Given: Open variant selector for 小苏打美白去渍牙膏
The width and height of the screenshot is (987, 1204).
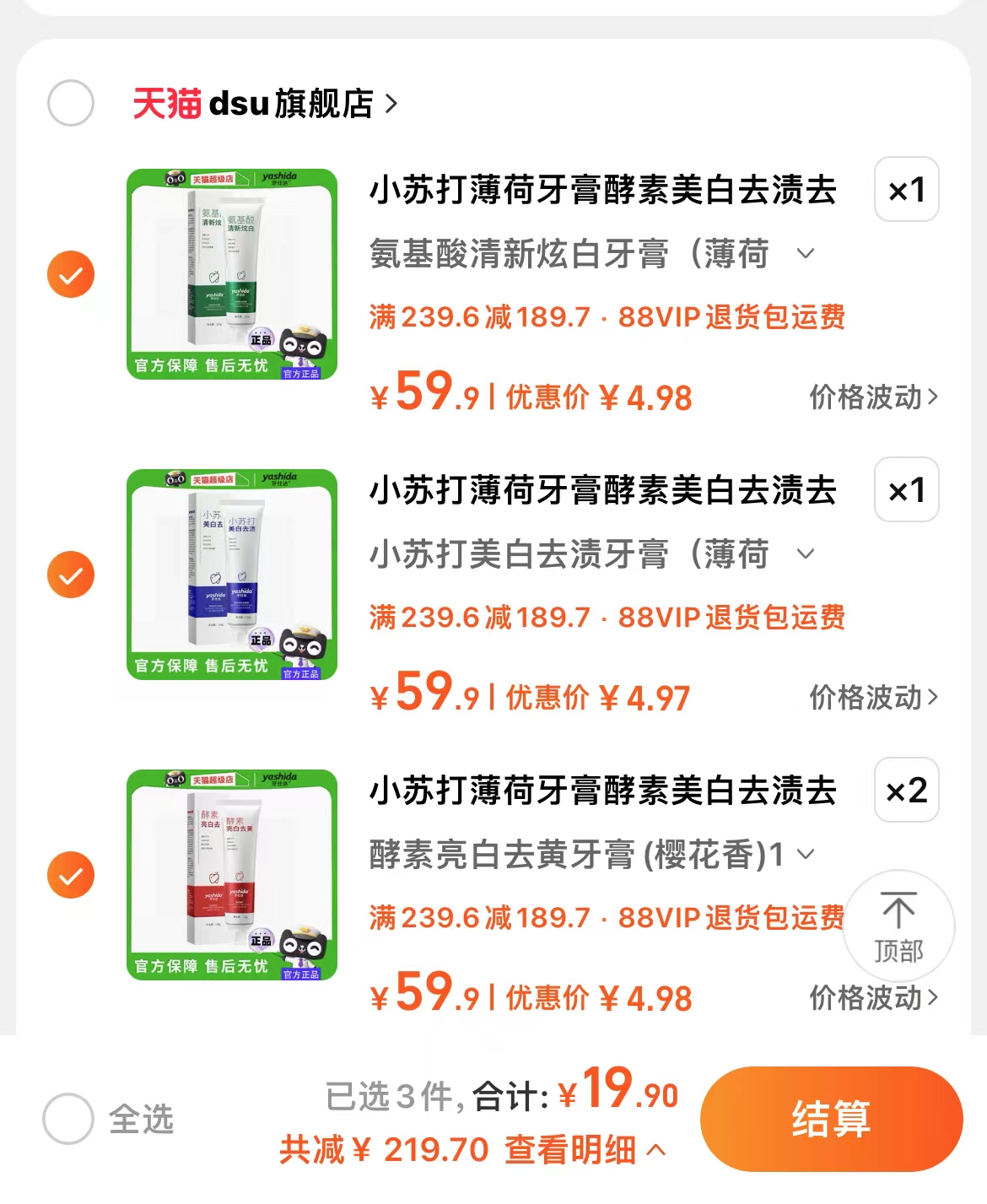Looking at the screenshot, I should click(806, 554).
